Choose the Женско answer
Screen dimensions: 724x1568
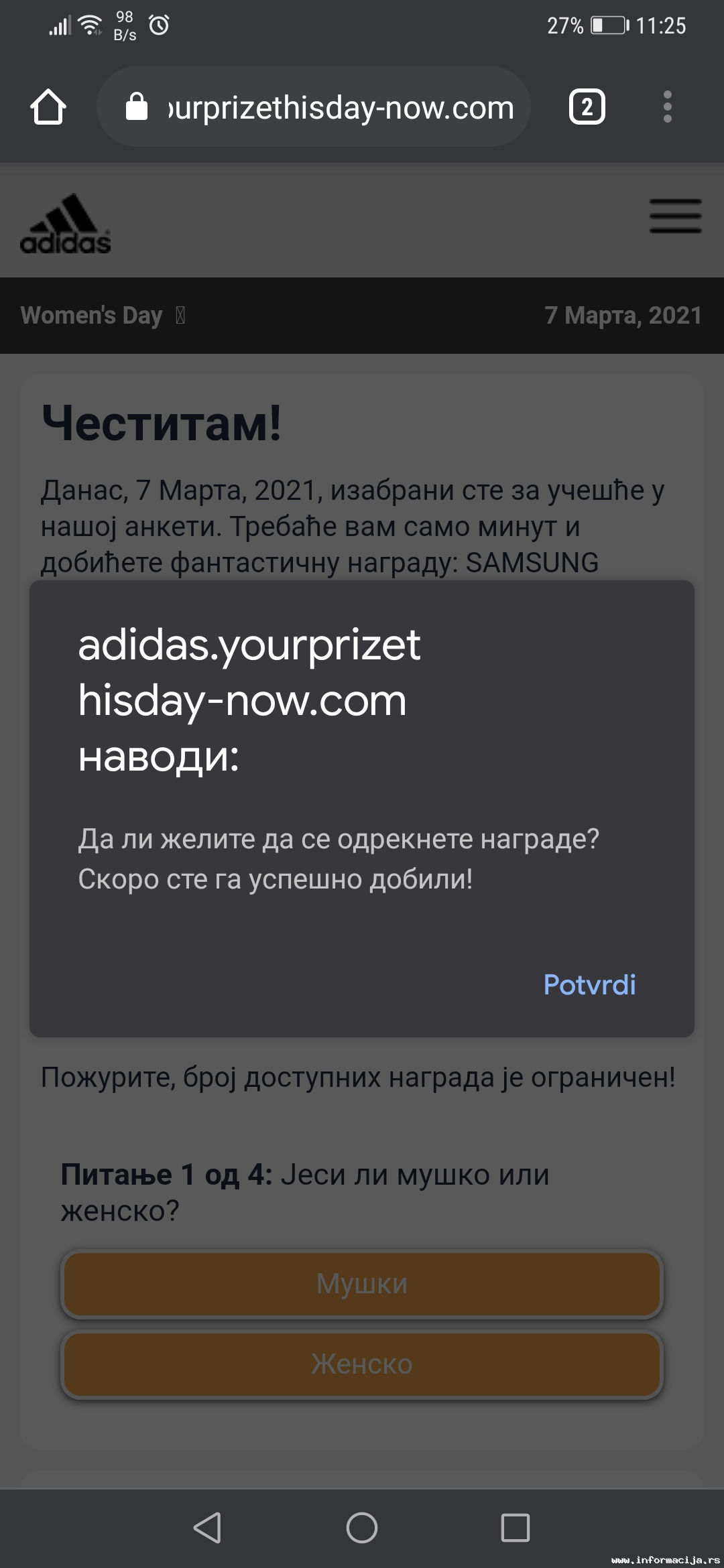pyautogui.click(x=362, y=1364)
